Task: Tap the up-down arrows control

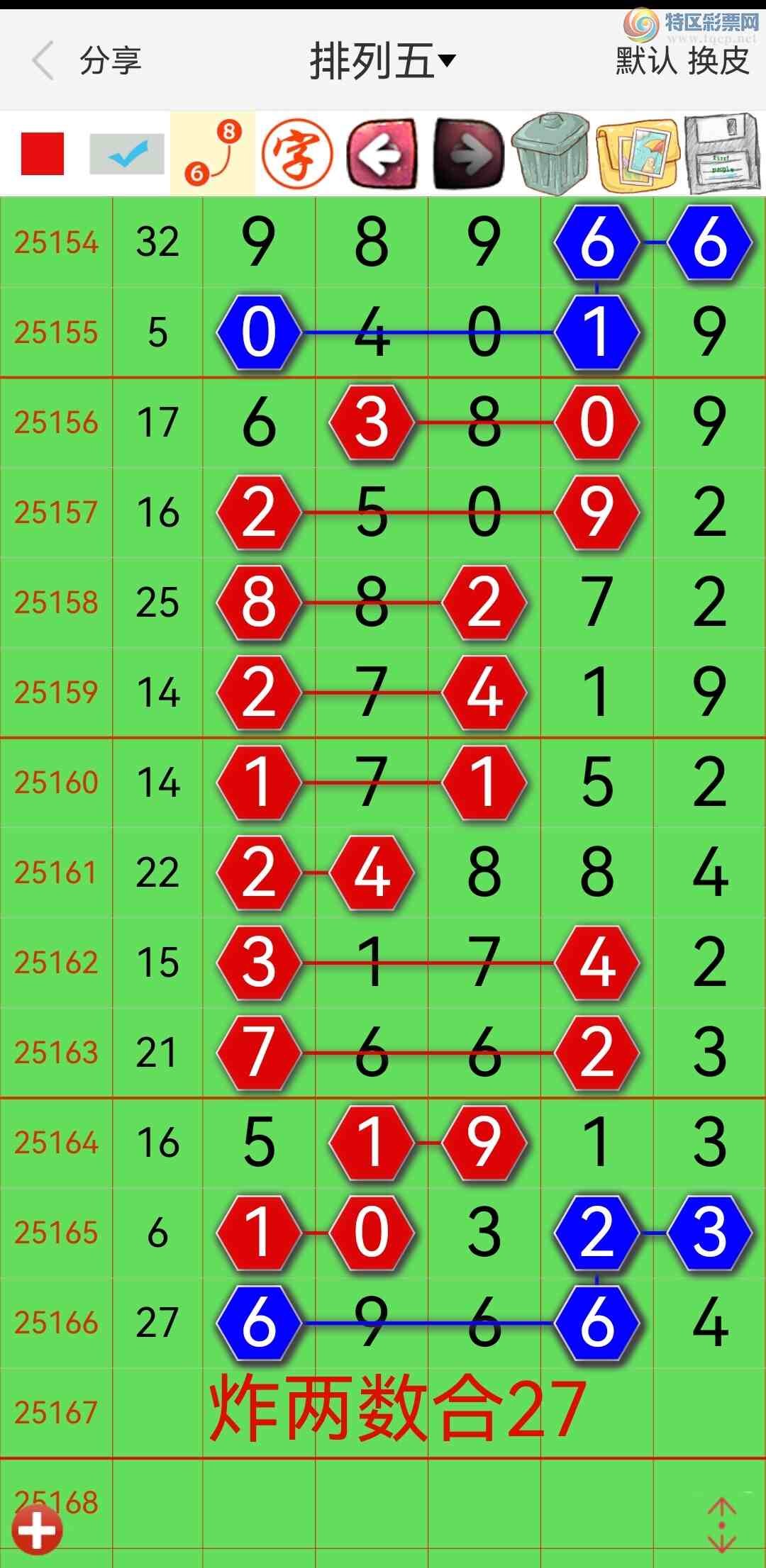Action: pyautogui.click(x=721, y=1525)
